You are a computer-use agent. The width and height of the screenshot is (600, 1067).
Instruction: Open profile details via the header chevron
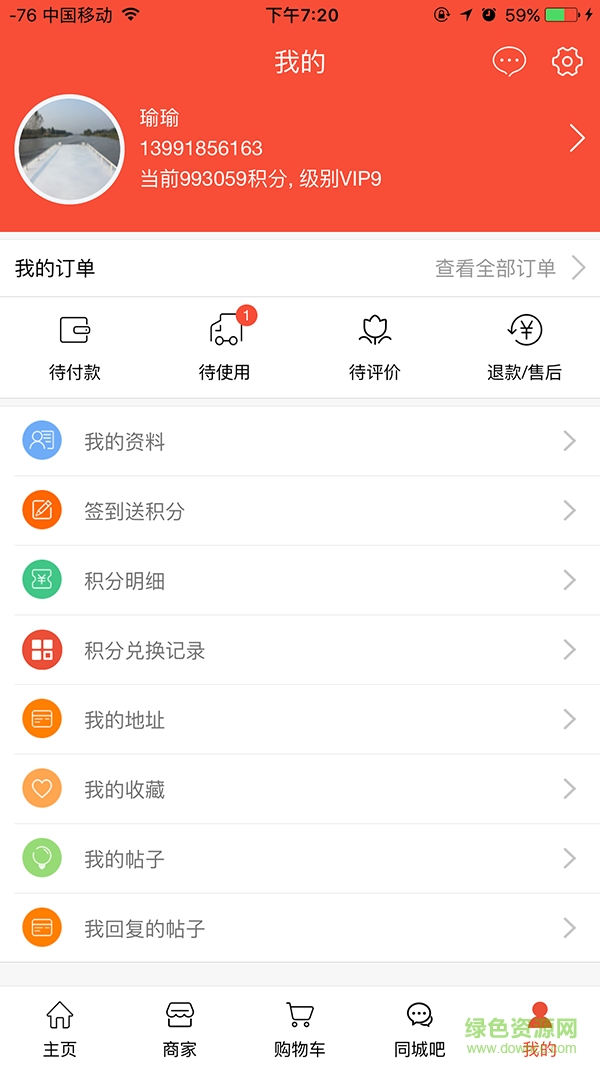pyautogui.click(x=576, y=138)
